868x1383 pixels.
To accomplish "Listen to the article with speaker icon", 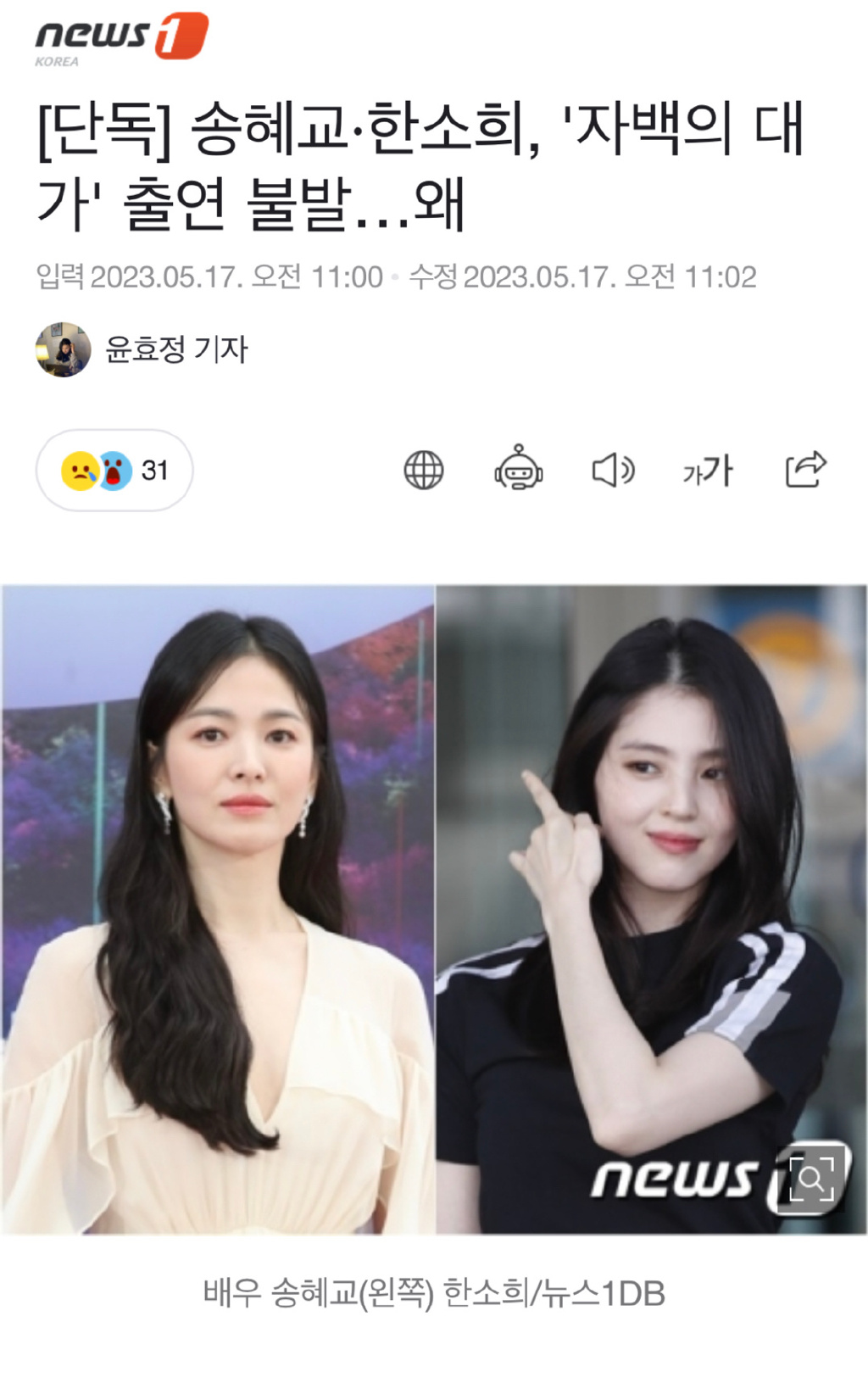I will (613, 470).
